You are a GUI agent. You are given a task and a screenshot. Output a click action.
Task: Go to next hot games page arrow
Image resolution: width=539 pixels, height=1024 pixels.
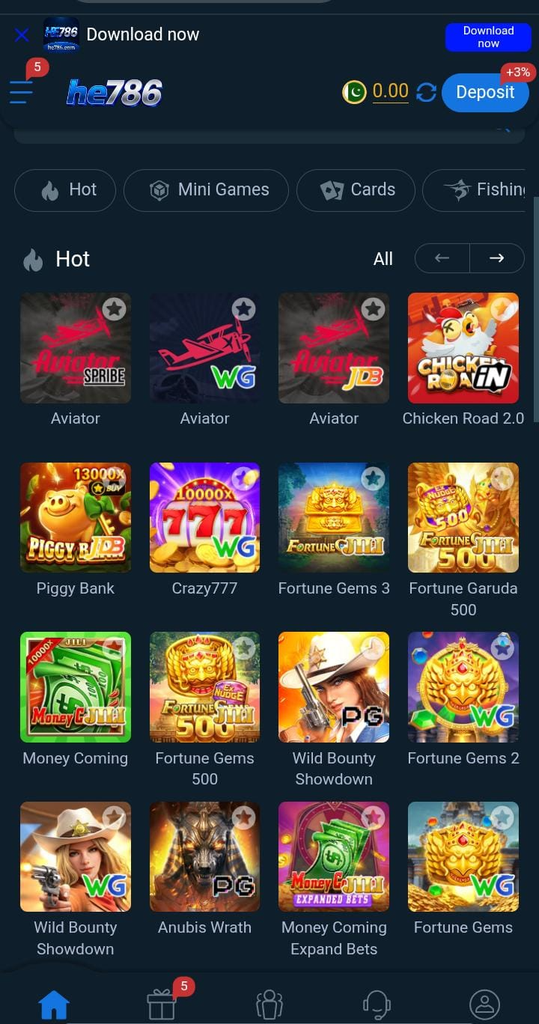point(497,258)
